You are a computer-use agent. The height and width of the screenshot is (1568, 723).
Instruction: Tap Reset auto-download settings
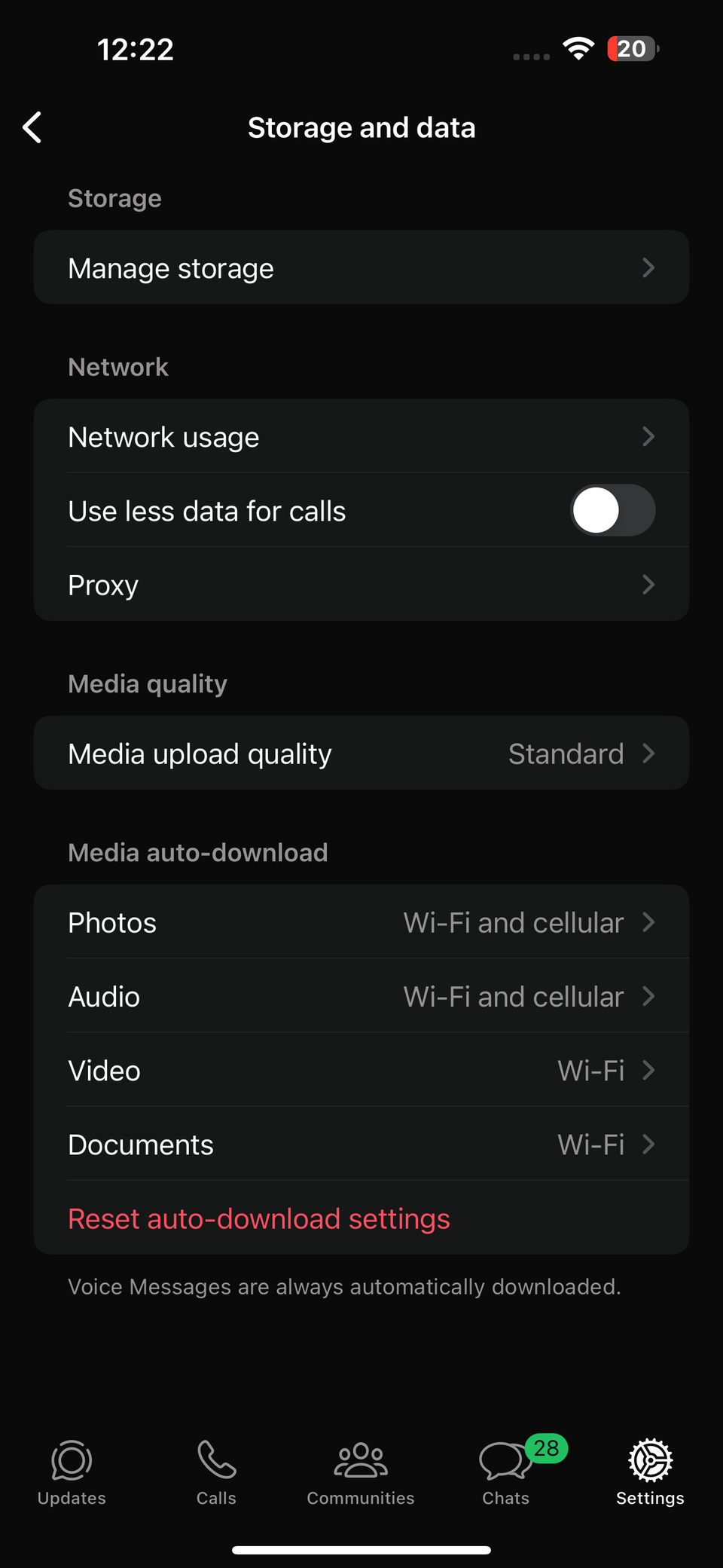(x=258, y=1218)
